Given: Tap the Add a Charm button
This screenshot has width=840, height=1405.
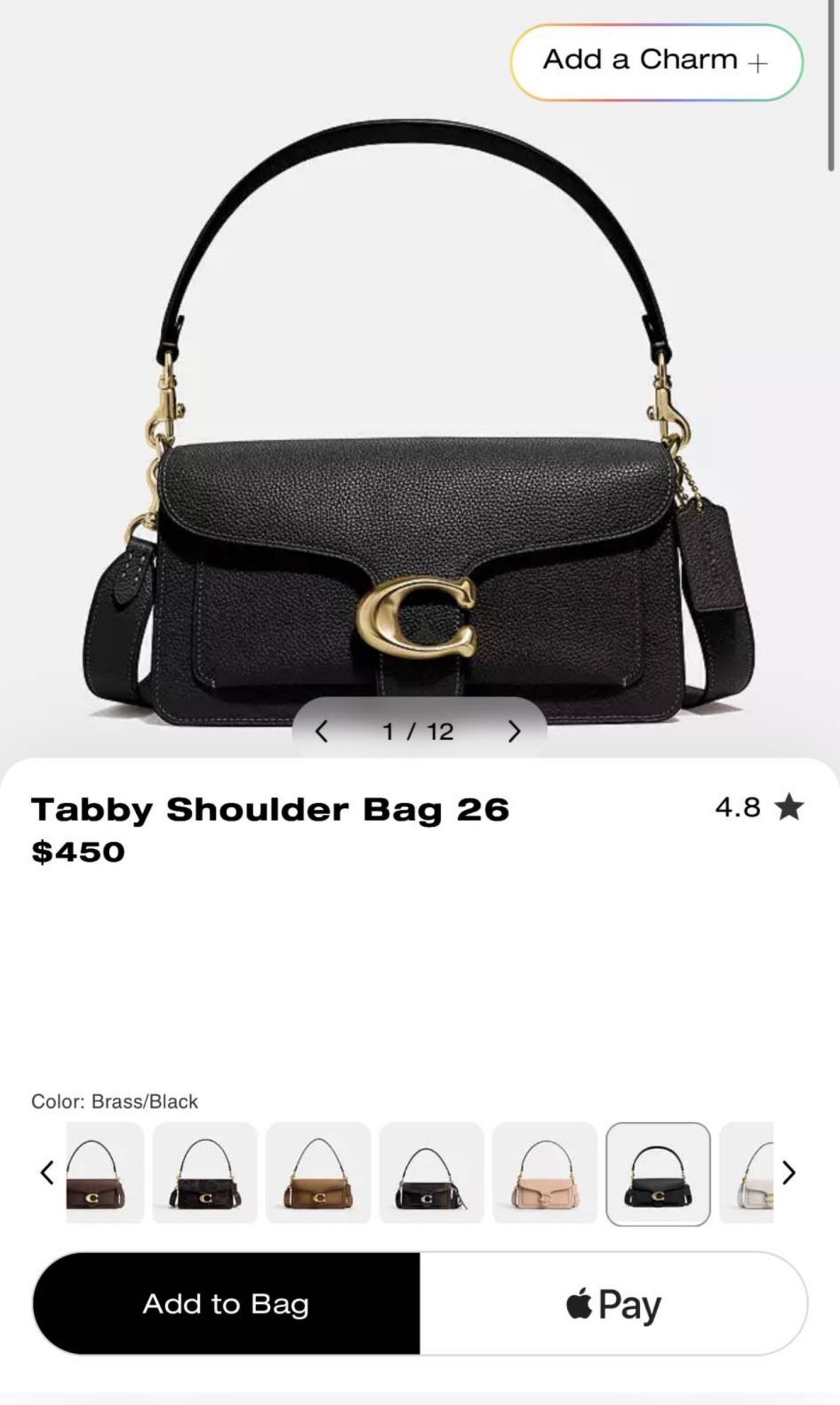Looking at the screenshot, I should click(656, 61).
